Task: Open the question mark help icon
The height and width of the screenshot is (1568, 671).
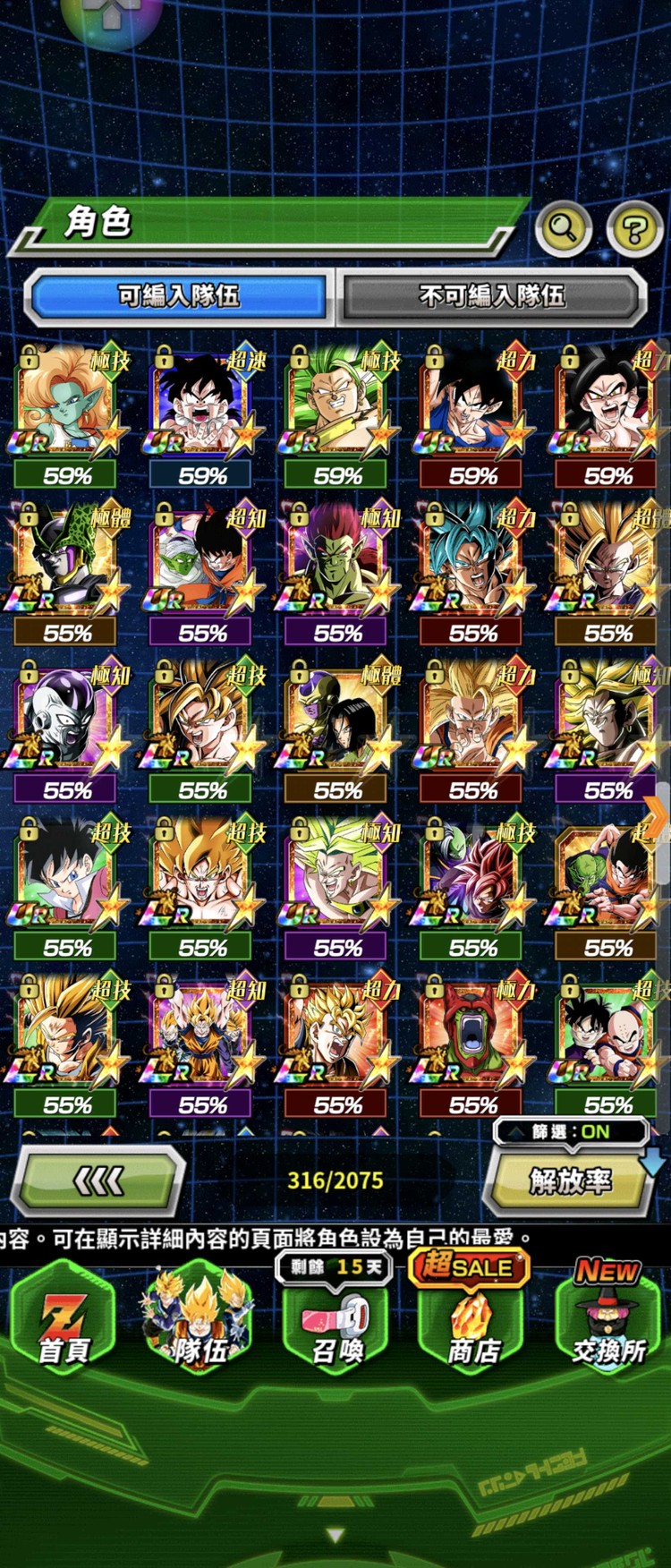Action: (634, 229)
